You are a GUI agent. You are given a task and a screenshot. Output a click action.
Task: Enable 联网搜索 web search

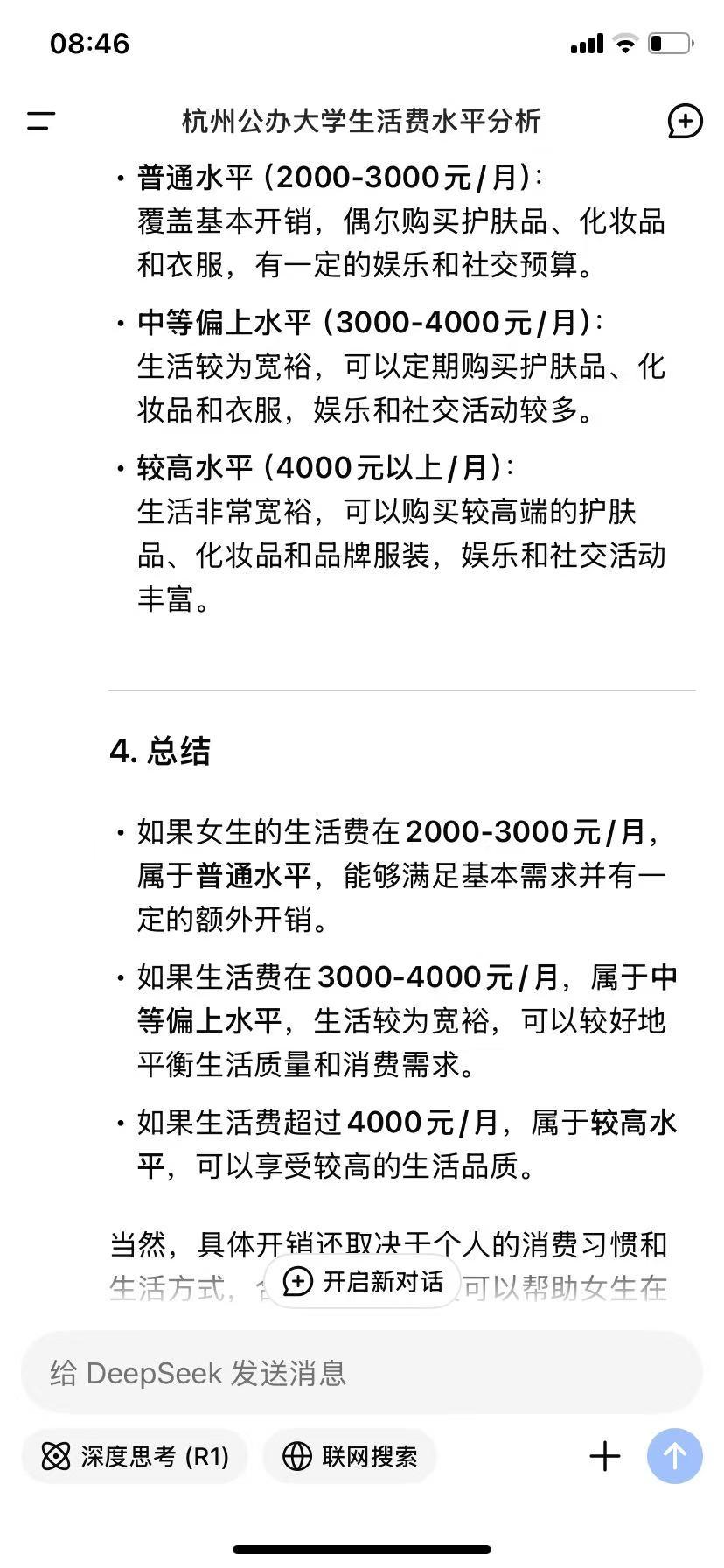[x=350, y=1456]
